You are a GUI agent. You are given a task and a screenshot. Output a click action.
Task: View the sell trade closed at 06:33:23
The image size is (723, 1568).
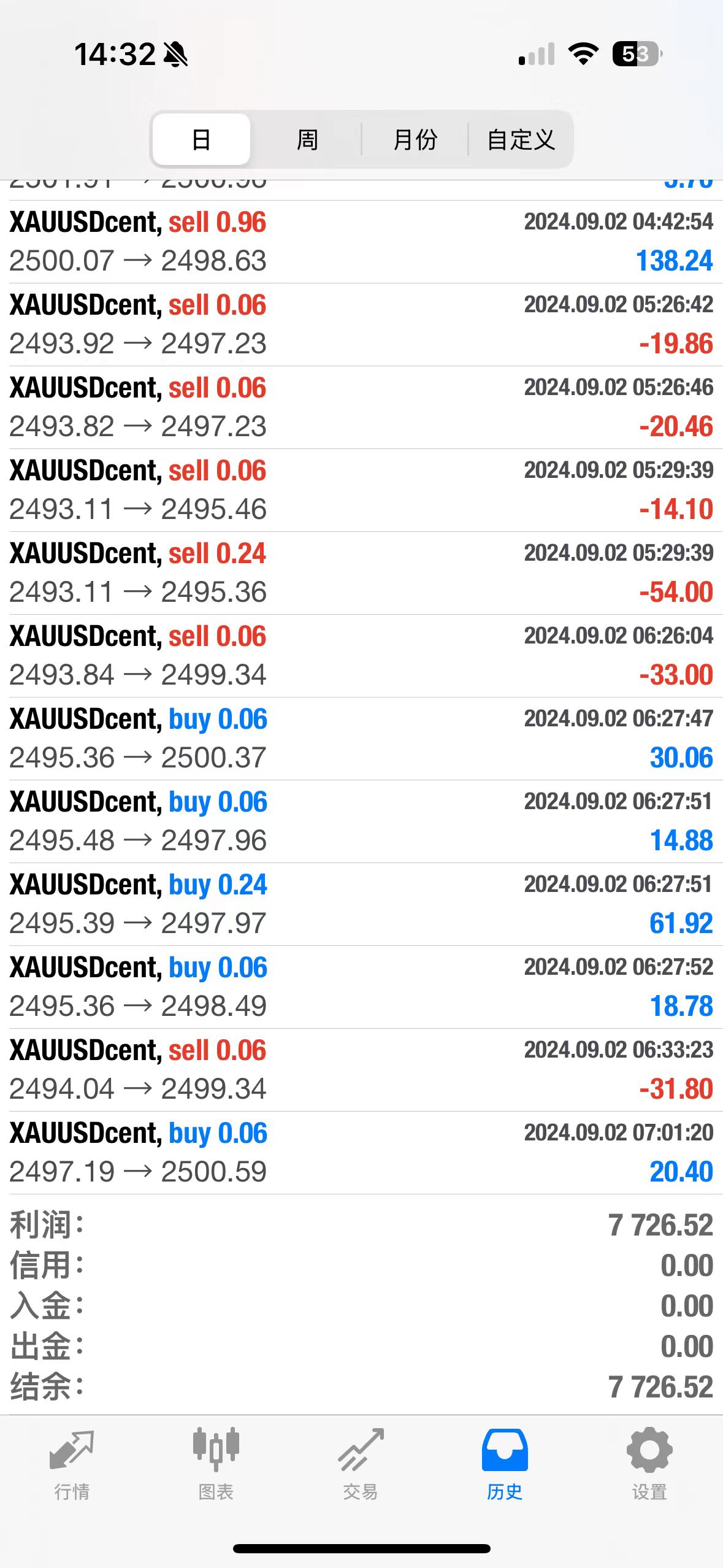click(x=361, y=1070)
